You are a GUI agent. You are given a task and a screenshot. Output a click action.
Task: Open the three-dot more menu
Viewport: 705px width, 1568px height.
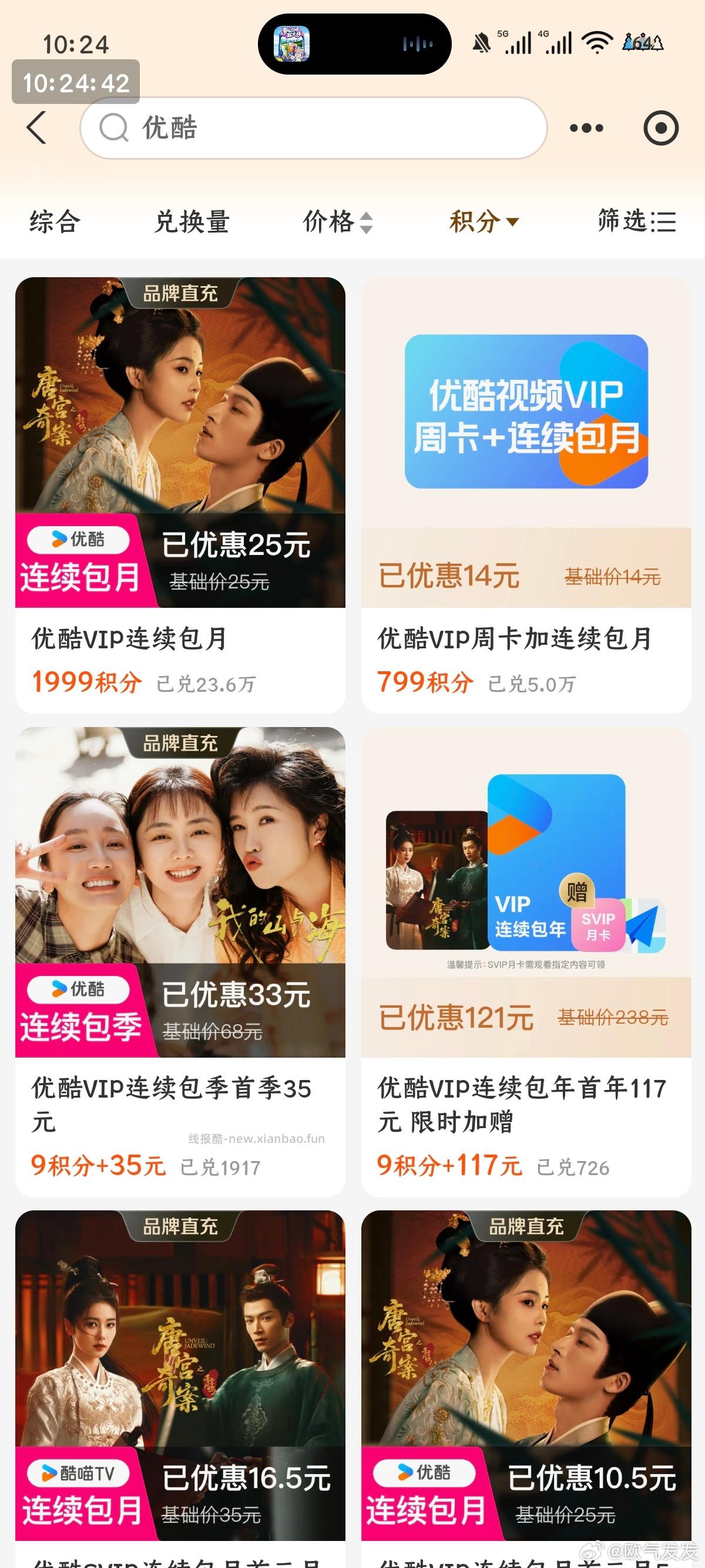[x=586, y=128]
